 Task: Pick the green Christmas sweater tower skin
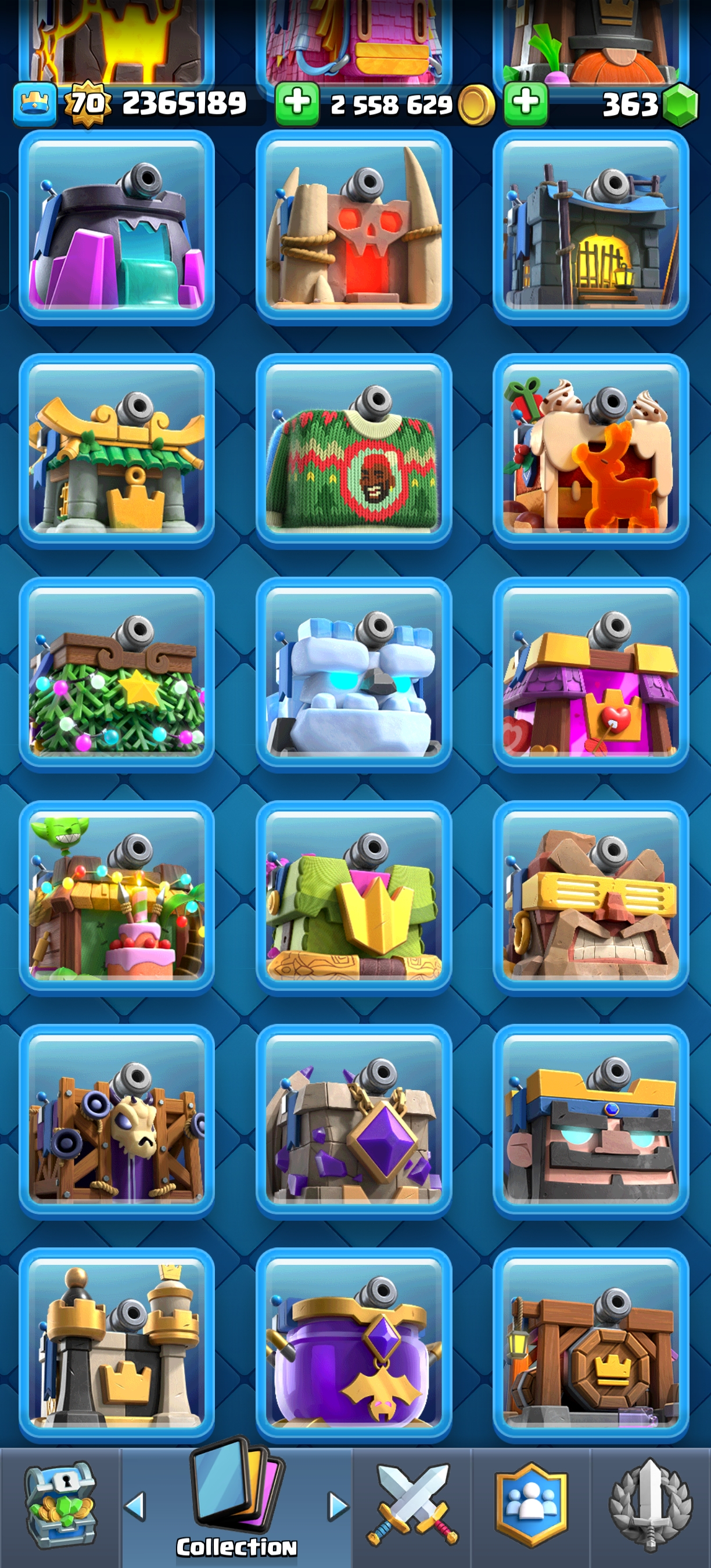tap(354, 451)
